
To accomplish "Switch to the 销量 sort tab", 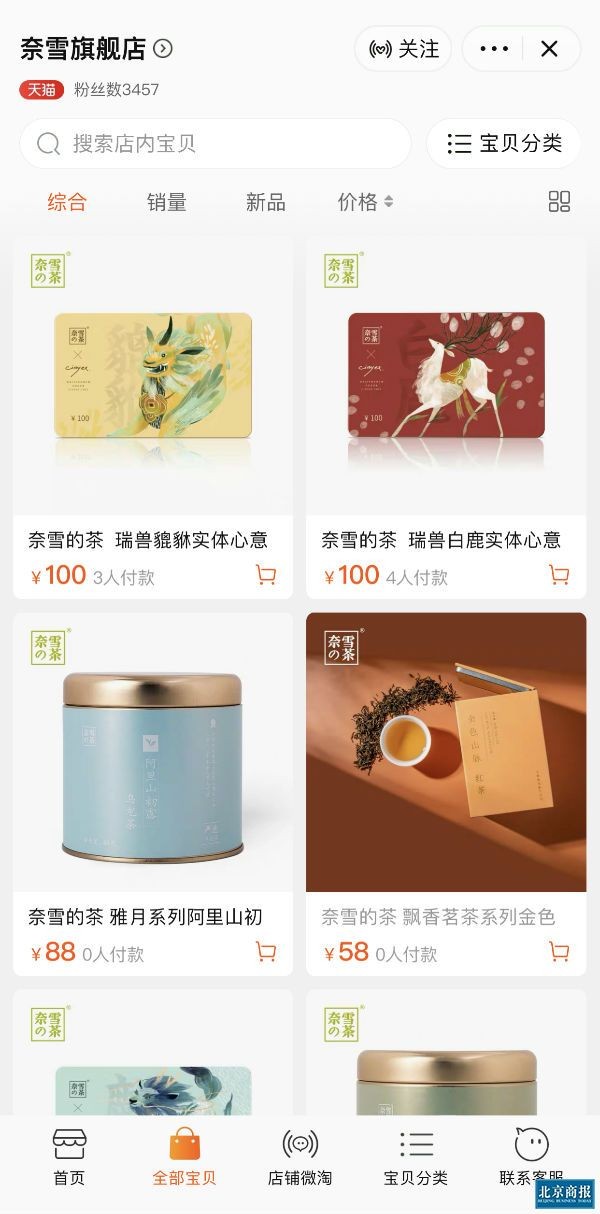I will tap(167, 202).
